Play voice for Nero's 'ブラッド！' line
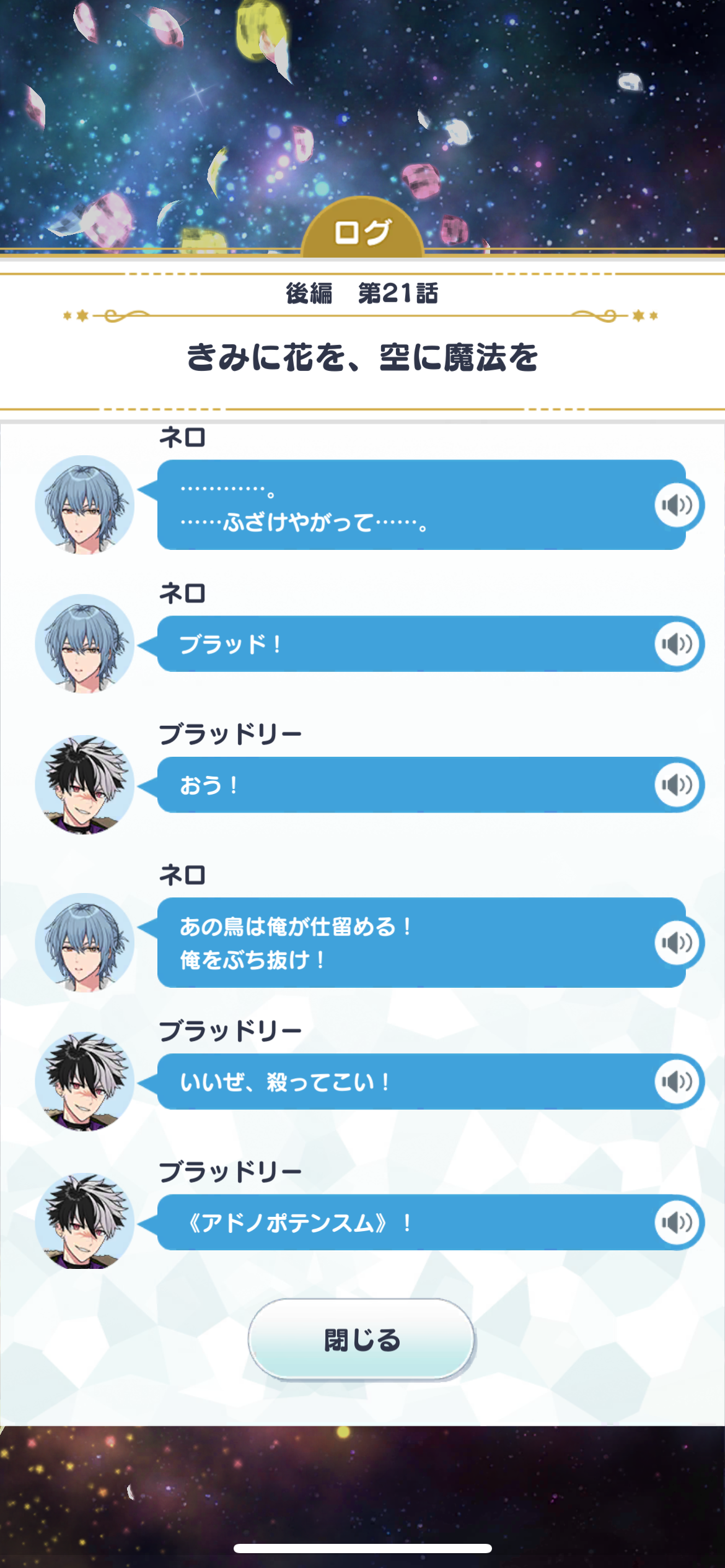The width and height of the screenshot is (725, 1568). (677, 644)
